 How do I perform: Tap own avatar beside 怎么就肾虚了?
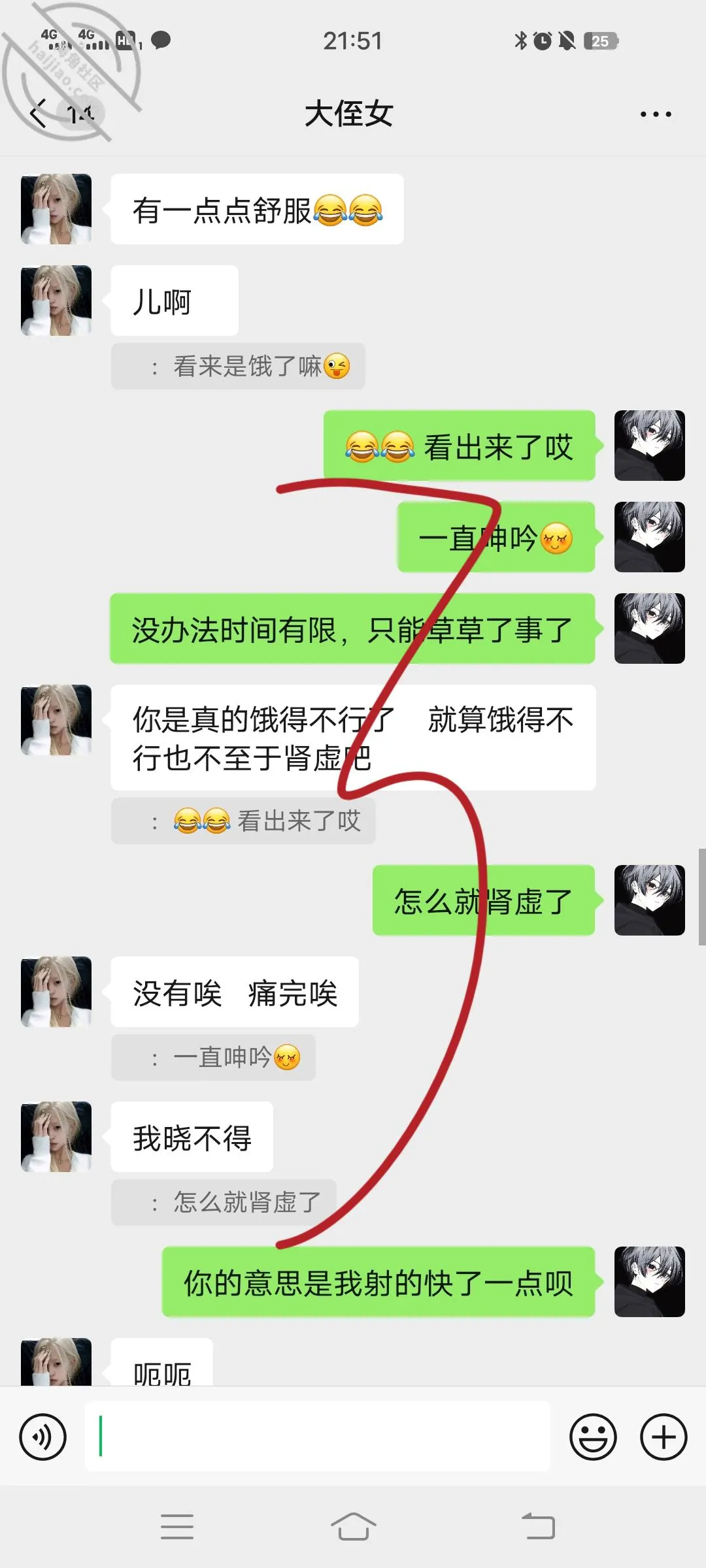click(x=650, y=900)
